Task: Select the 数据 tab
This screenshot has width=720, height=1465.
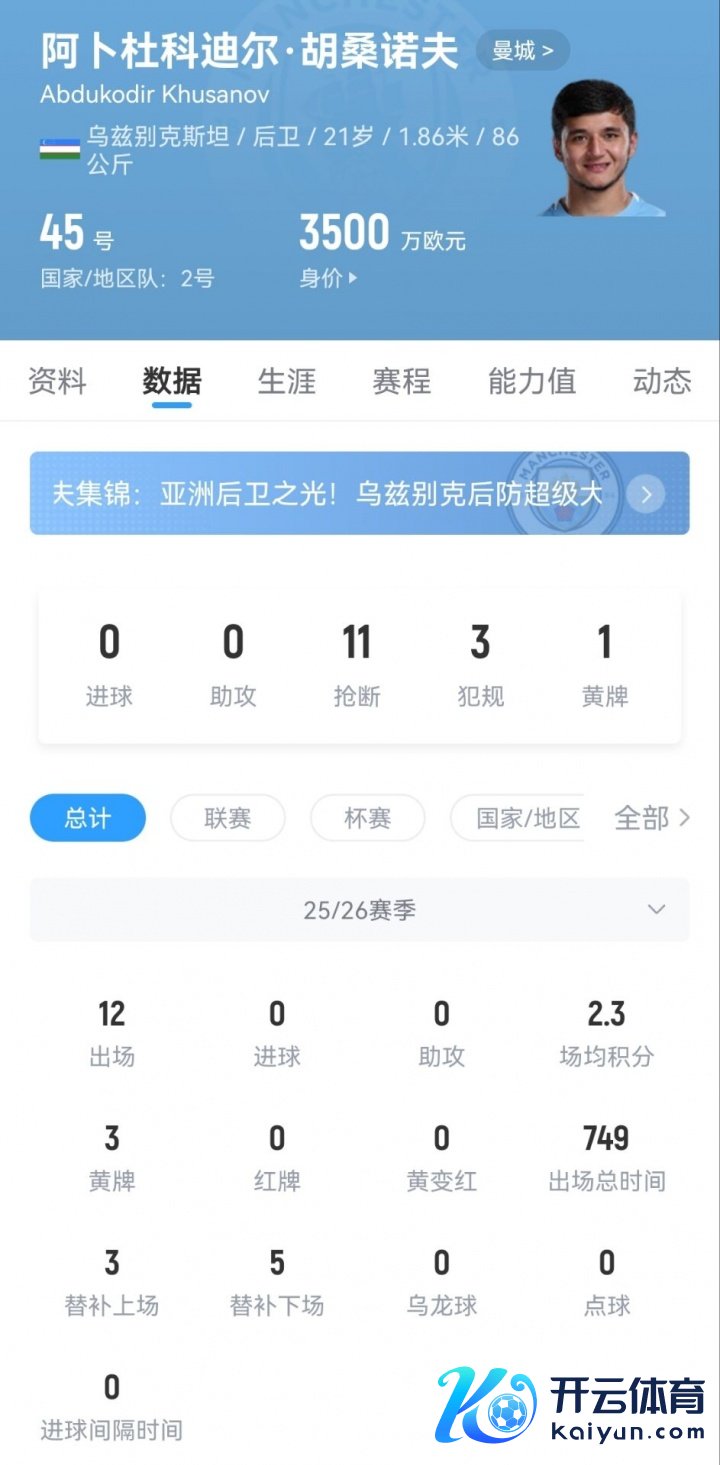Action: click(x=172, y=381)
